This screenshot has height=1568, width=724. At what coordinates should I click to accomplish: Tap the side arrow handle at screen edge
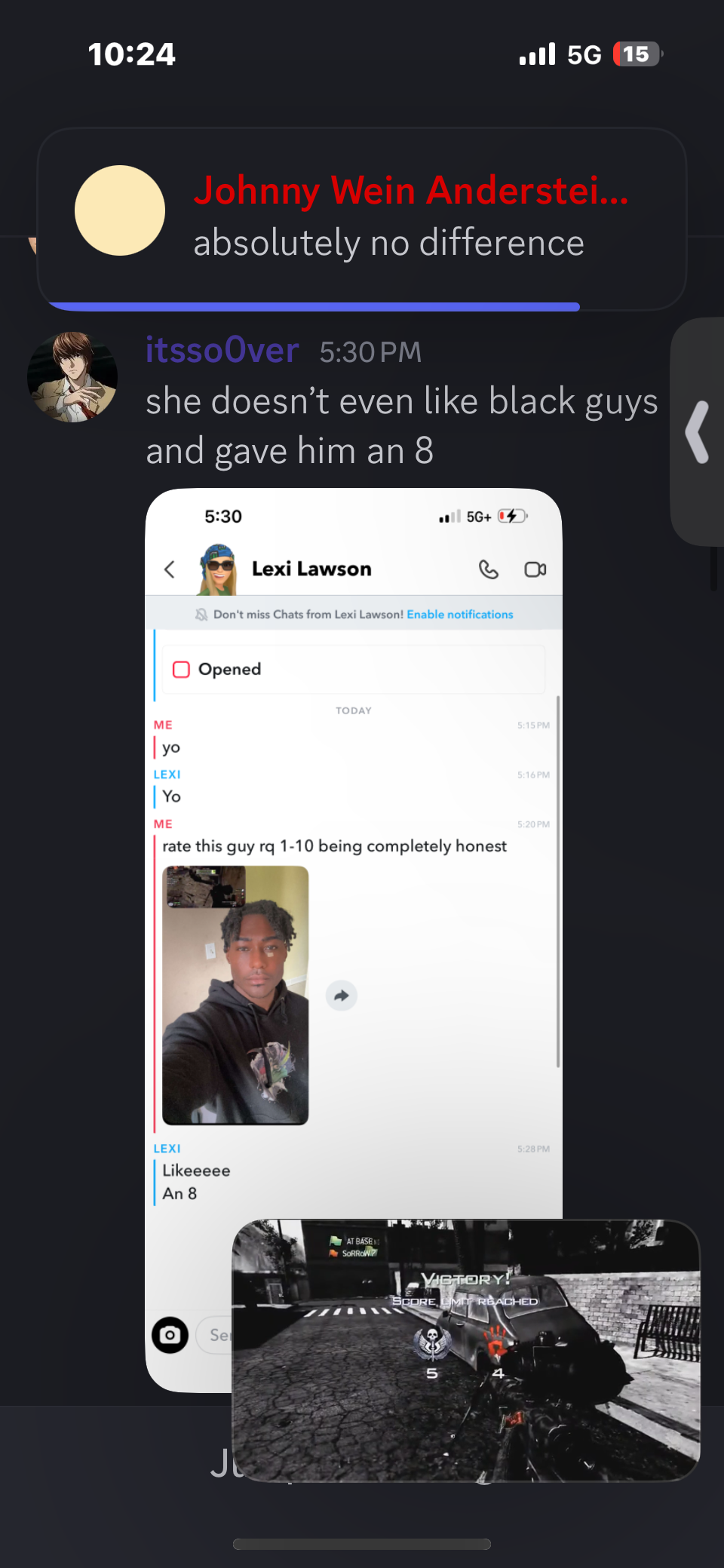[x=698, y=431]
